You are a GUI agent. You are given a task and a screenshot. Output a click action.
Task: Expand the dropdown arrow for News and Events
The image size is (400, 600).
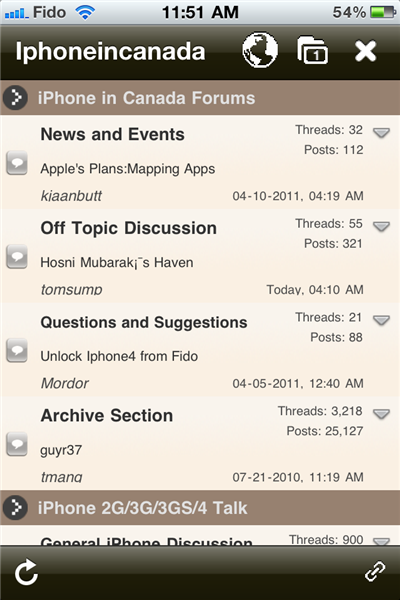pos(381,133)
